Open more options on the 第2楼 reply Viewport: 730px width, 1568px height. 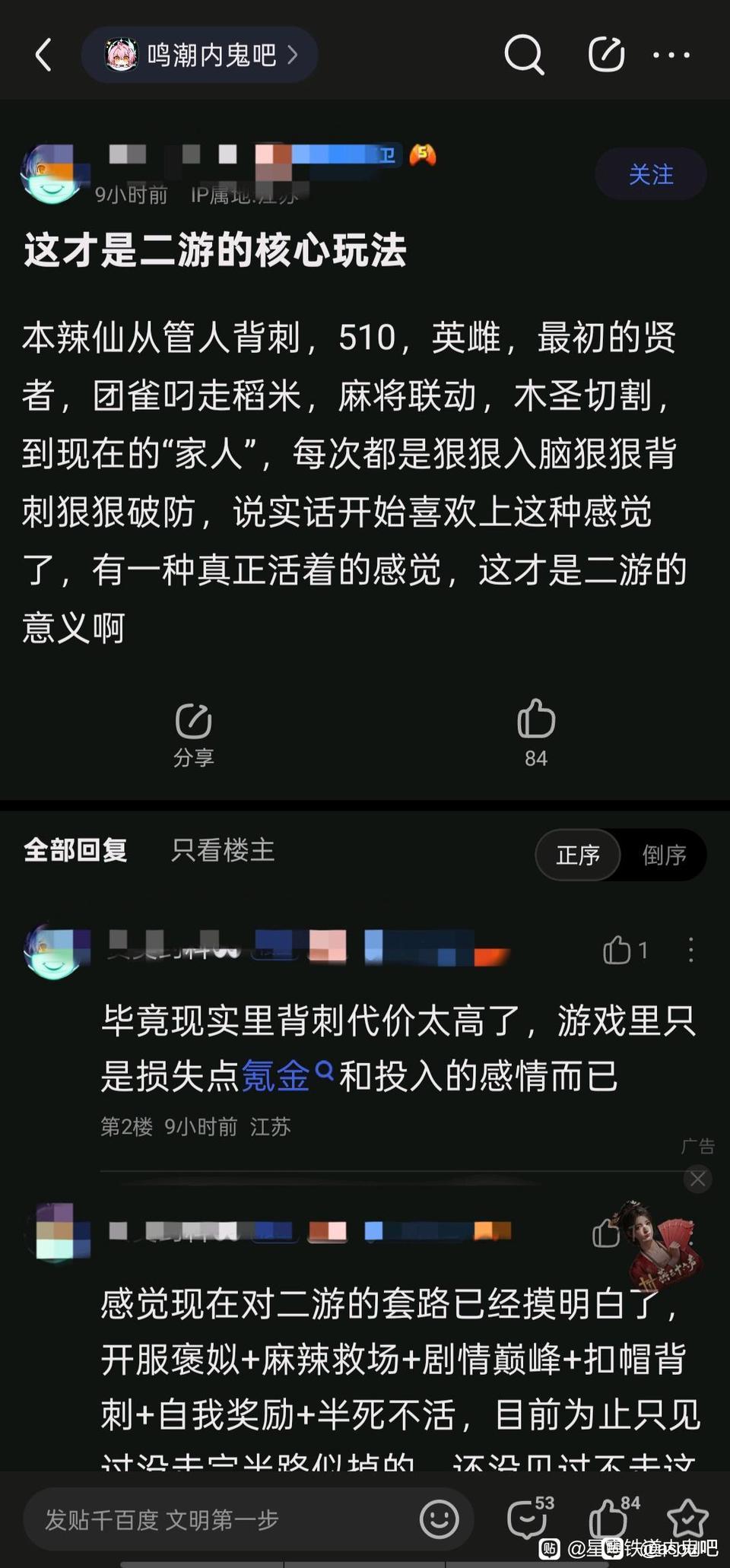tap(690, 951)
